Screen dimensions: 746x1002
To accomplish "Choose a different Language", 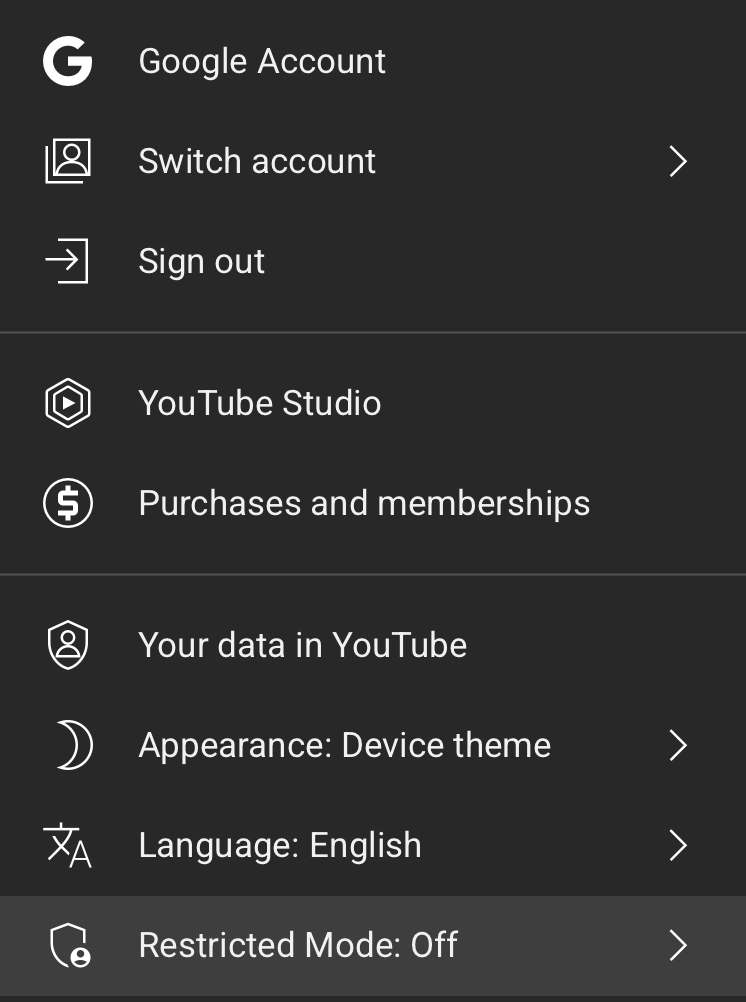I will tap(280, 846).
